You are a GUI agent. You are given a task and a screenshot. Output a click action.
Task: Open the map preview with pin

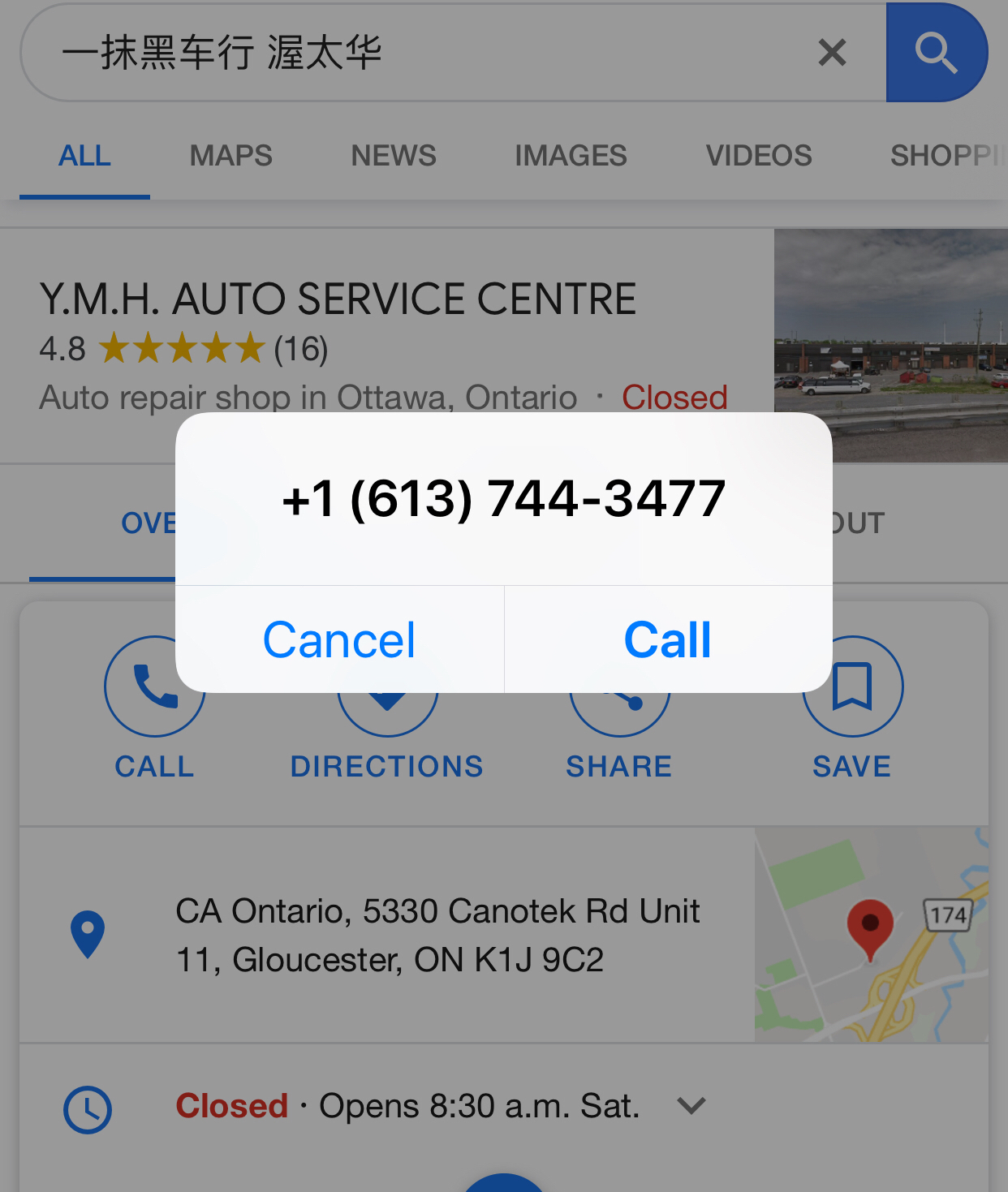point(871,935)
